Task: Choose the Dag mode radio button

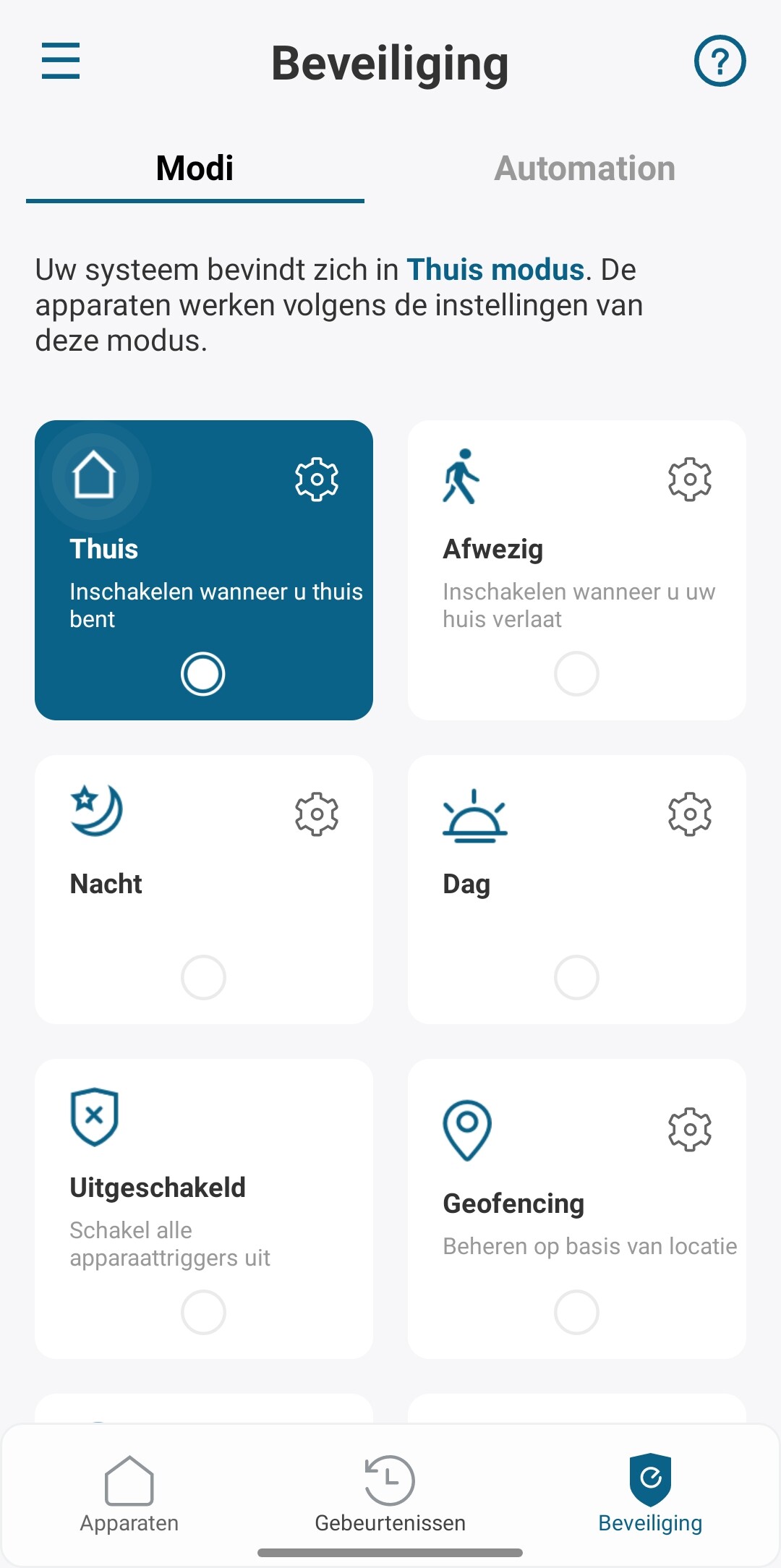Action: [576, 978]
